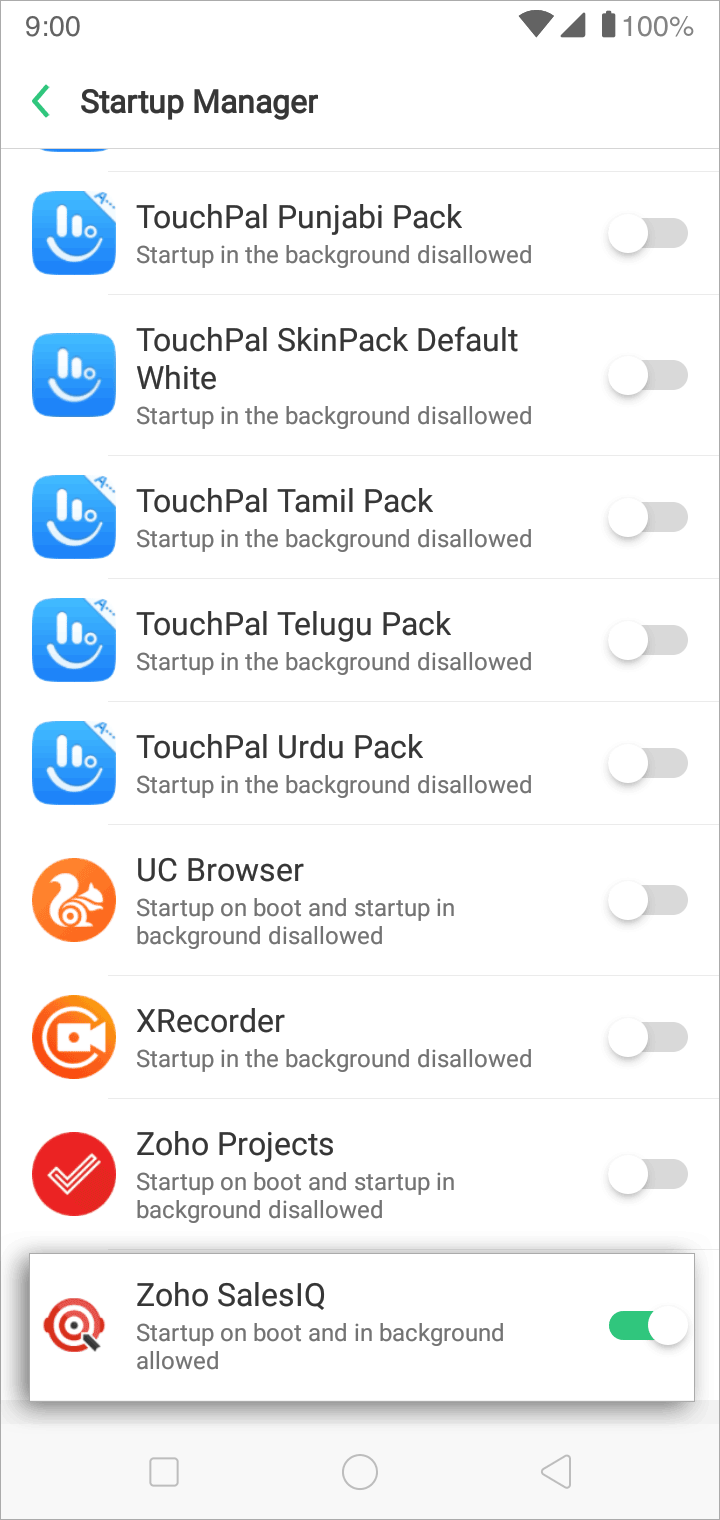Toggle TouchPal SkinPack Default White startup

coord(648,376)
